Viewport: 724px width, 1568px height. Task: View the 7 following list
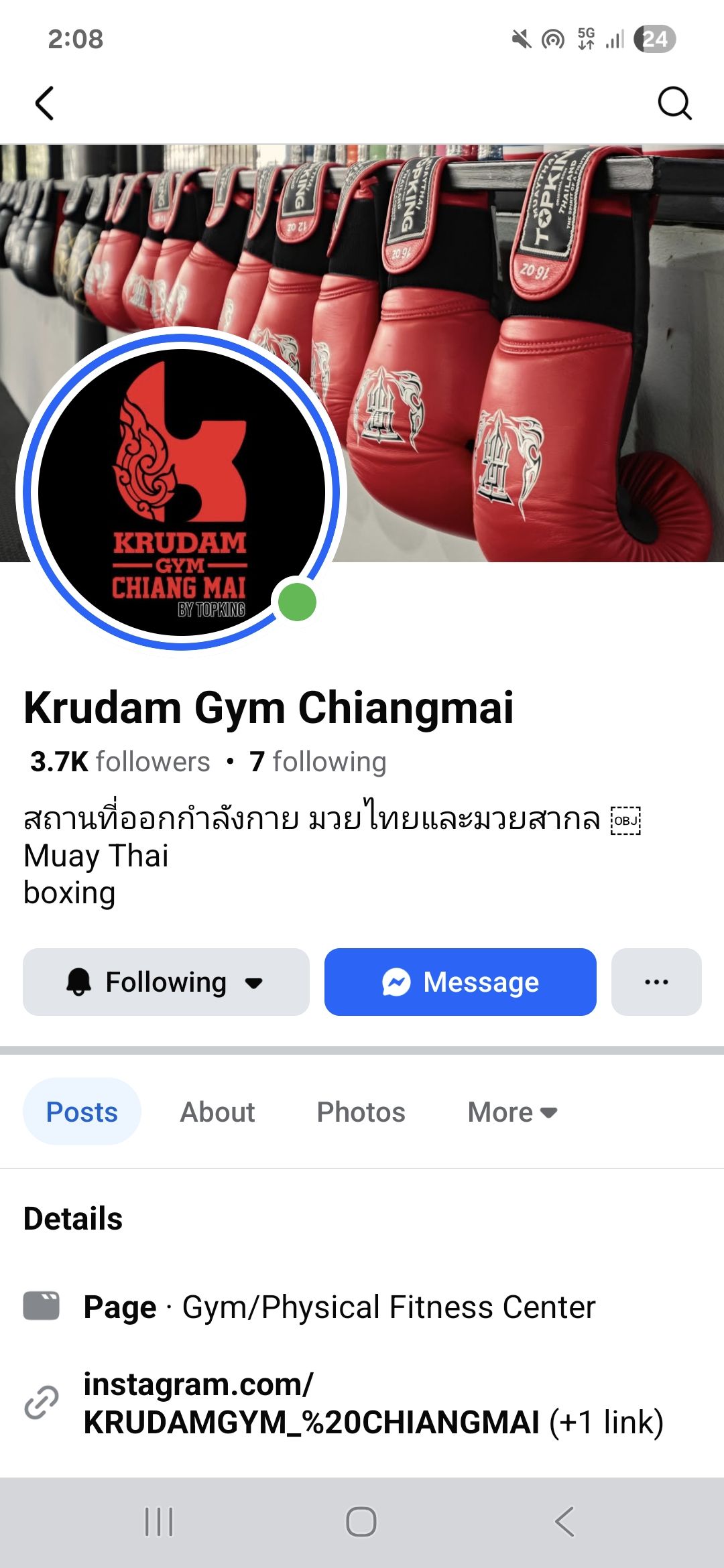point(318,762)
